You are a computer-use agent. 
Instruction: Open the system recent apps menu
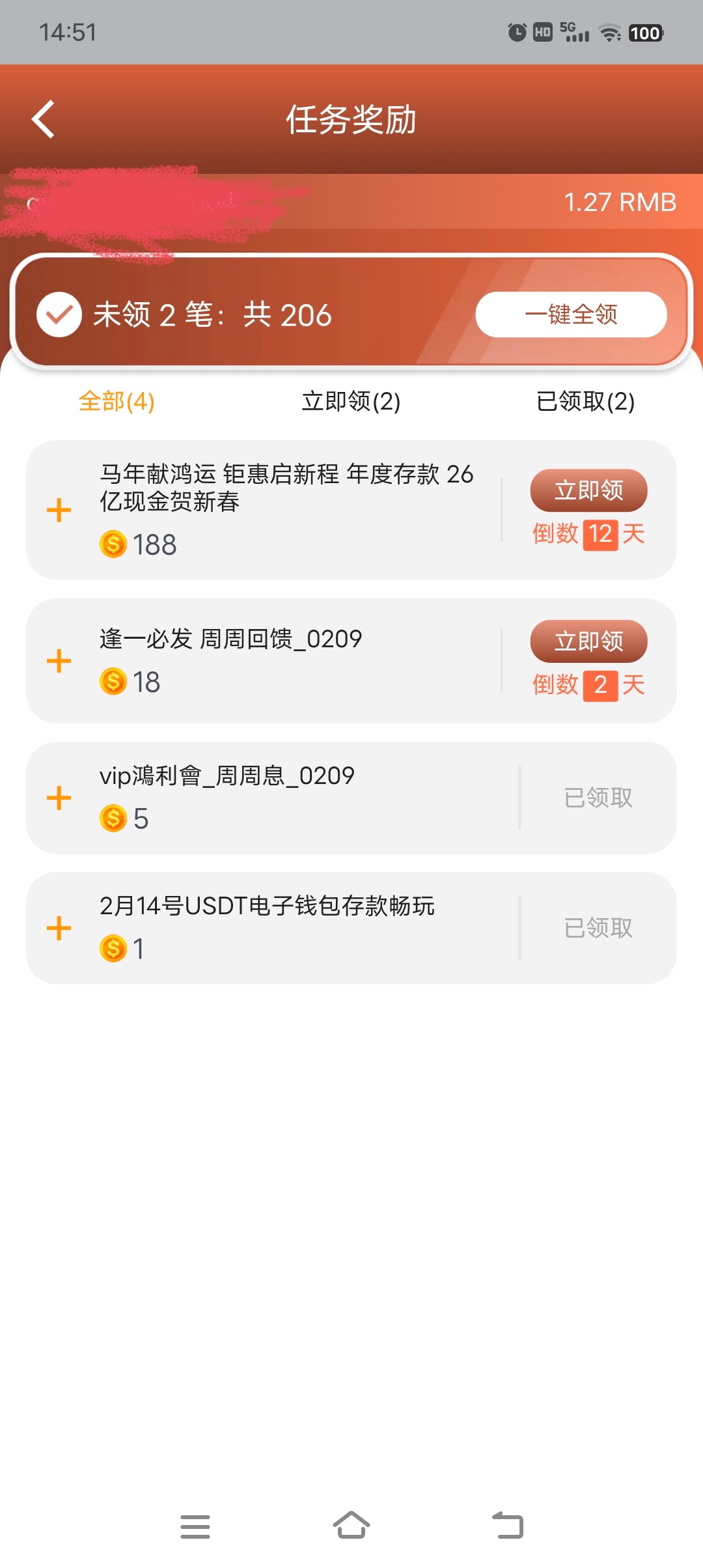click(195, 1526)
